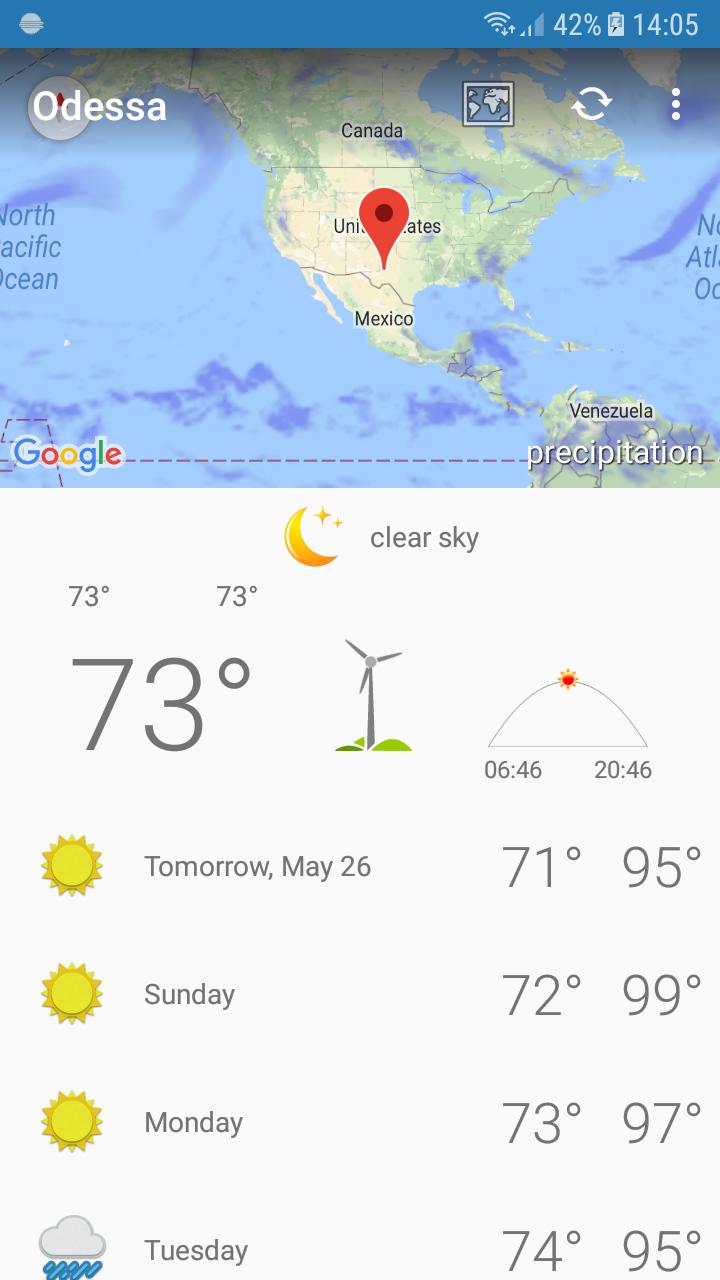Screen dimensions: 720x1280
Task: Tap the Odessa location title
Action: [x=100, y=106]
